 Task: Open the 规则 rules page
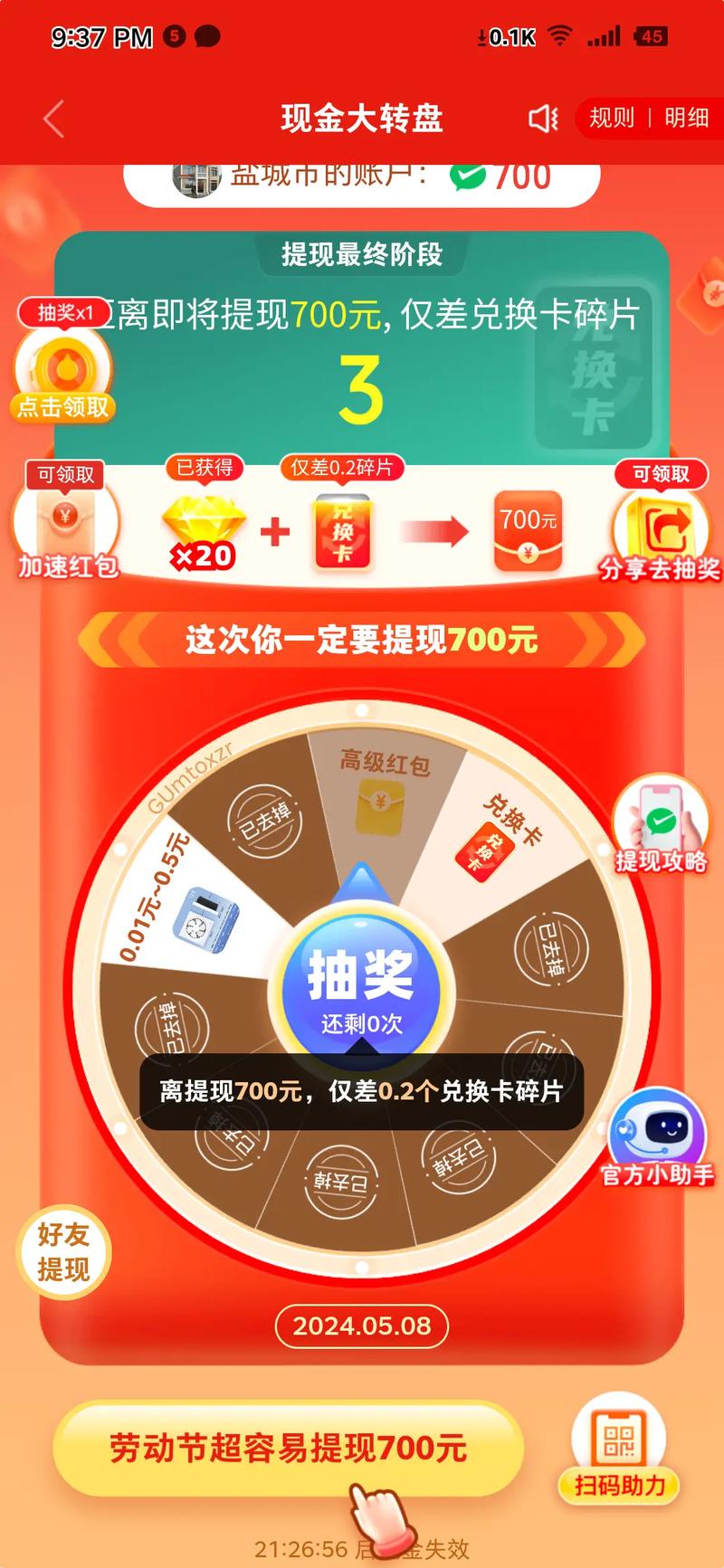coord(612,119)
